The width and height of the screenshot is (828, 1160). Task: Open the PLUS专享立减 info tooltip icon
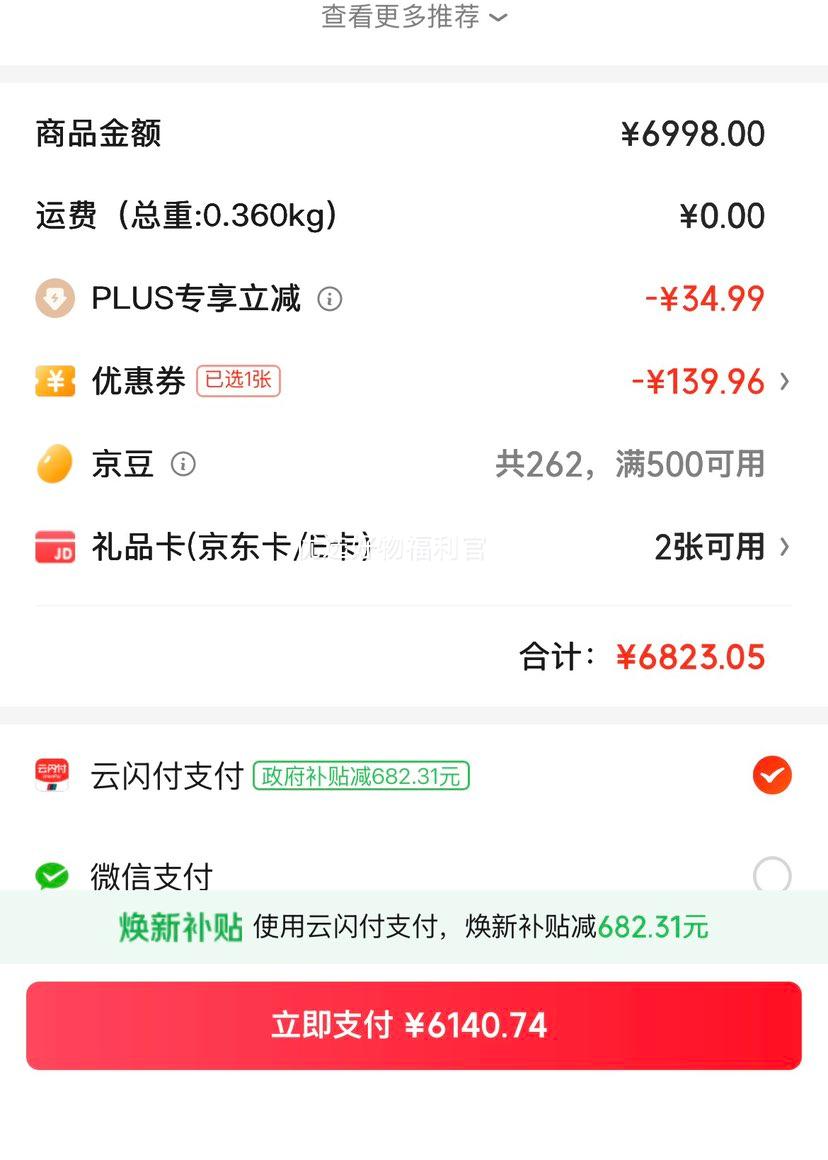tap(330, 298)
